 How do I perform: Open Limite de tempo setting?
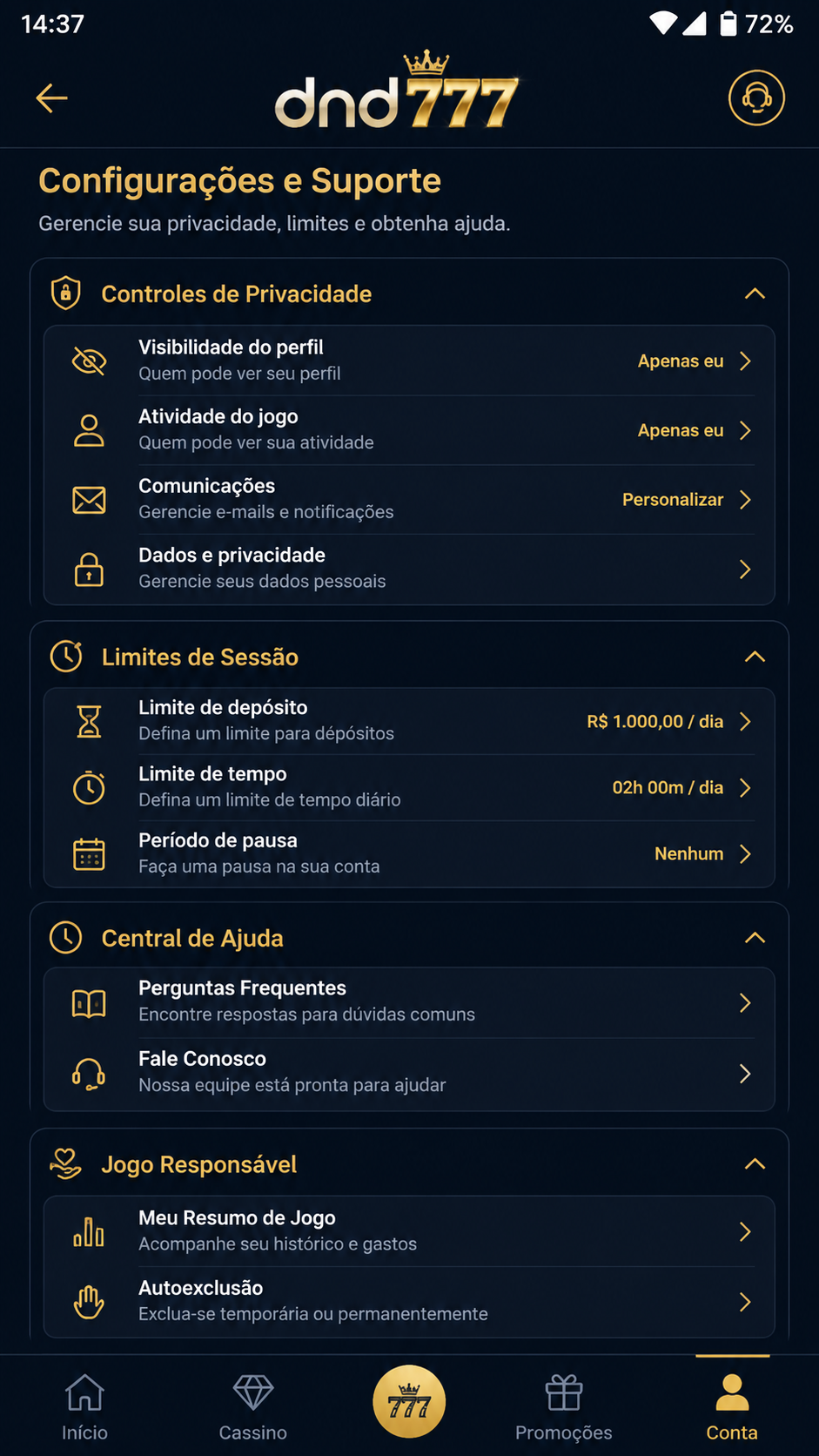click(x=409, y=787)
